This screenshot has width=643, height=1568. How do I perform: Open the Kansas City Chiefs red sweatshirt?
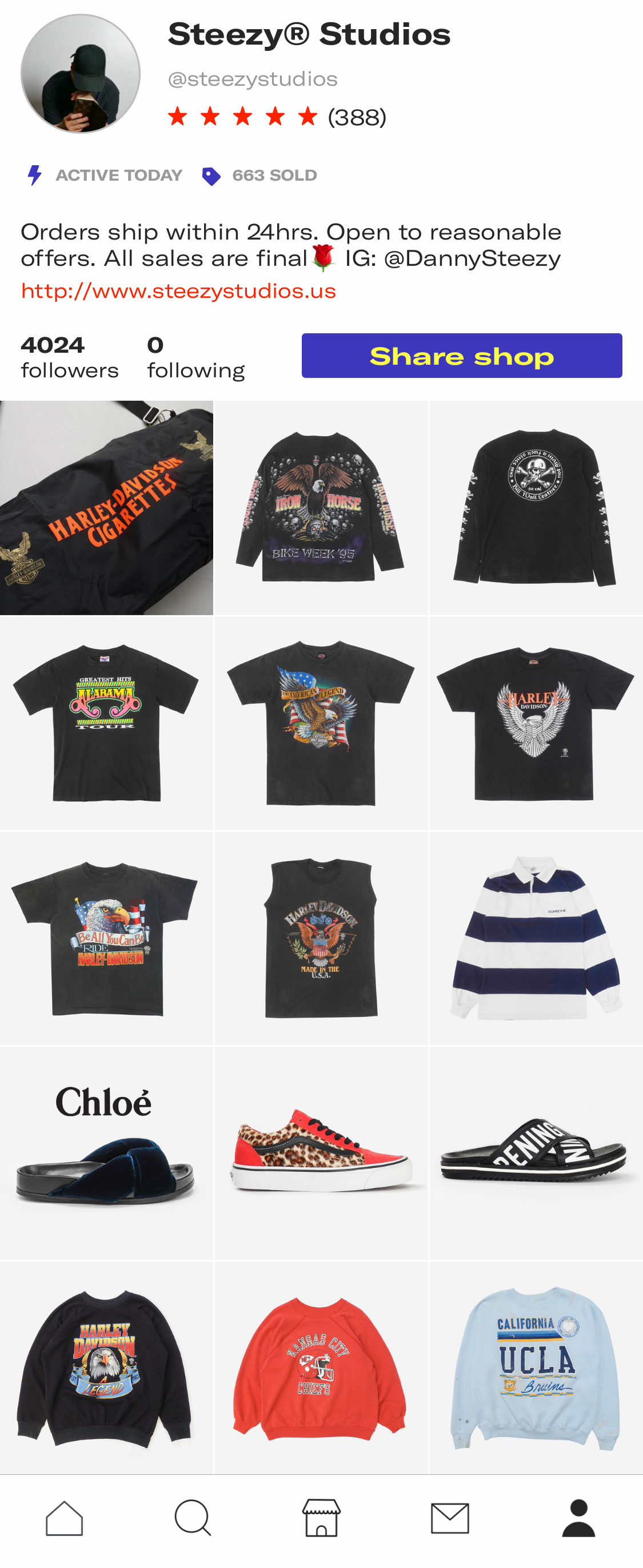click(x=321, y=1367)
